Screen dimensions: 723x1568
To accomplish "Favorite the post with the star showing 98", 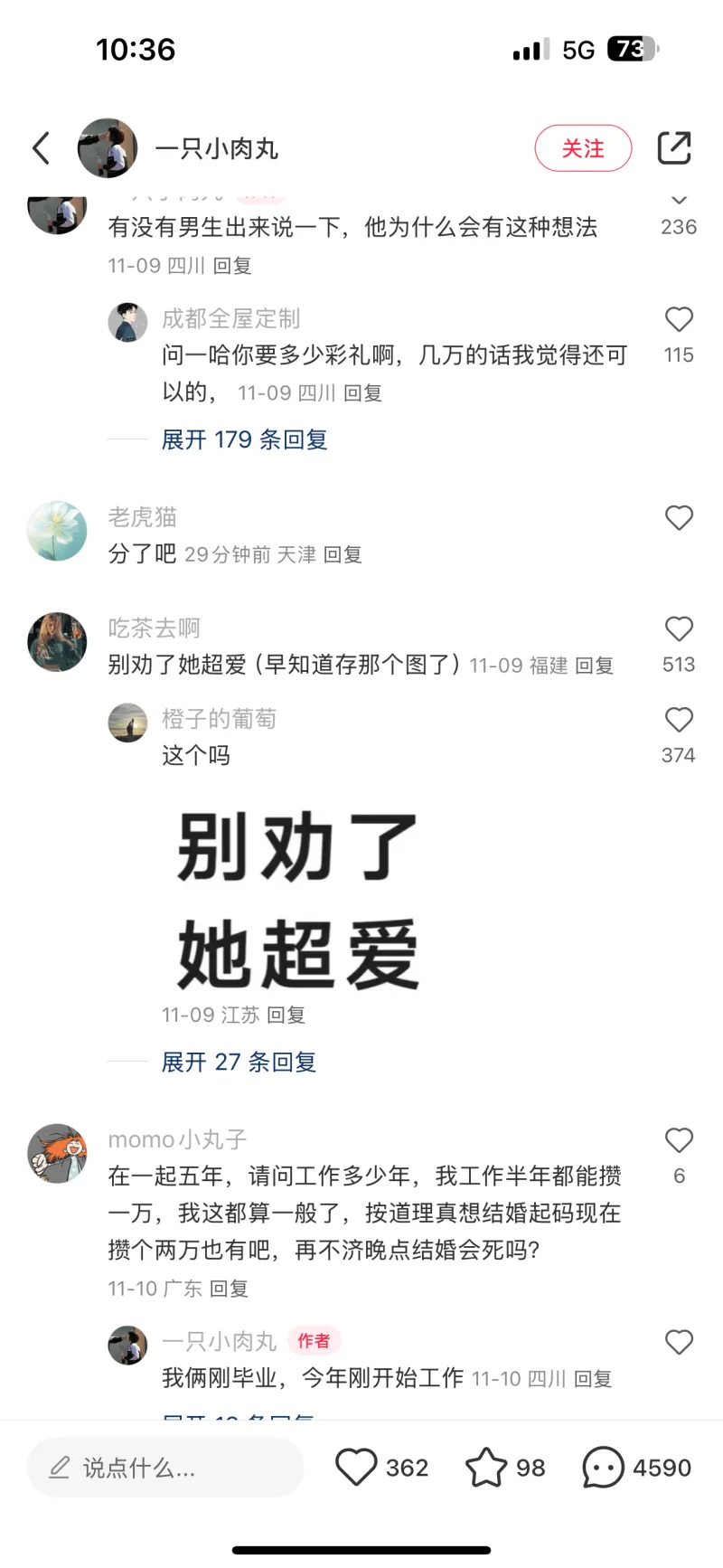I will click(486, 1467).
